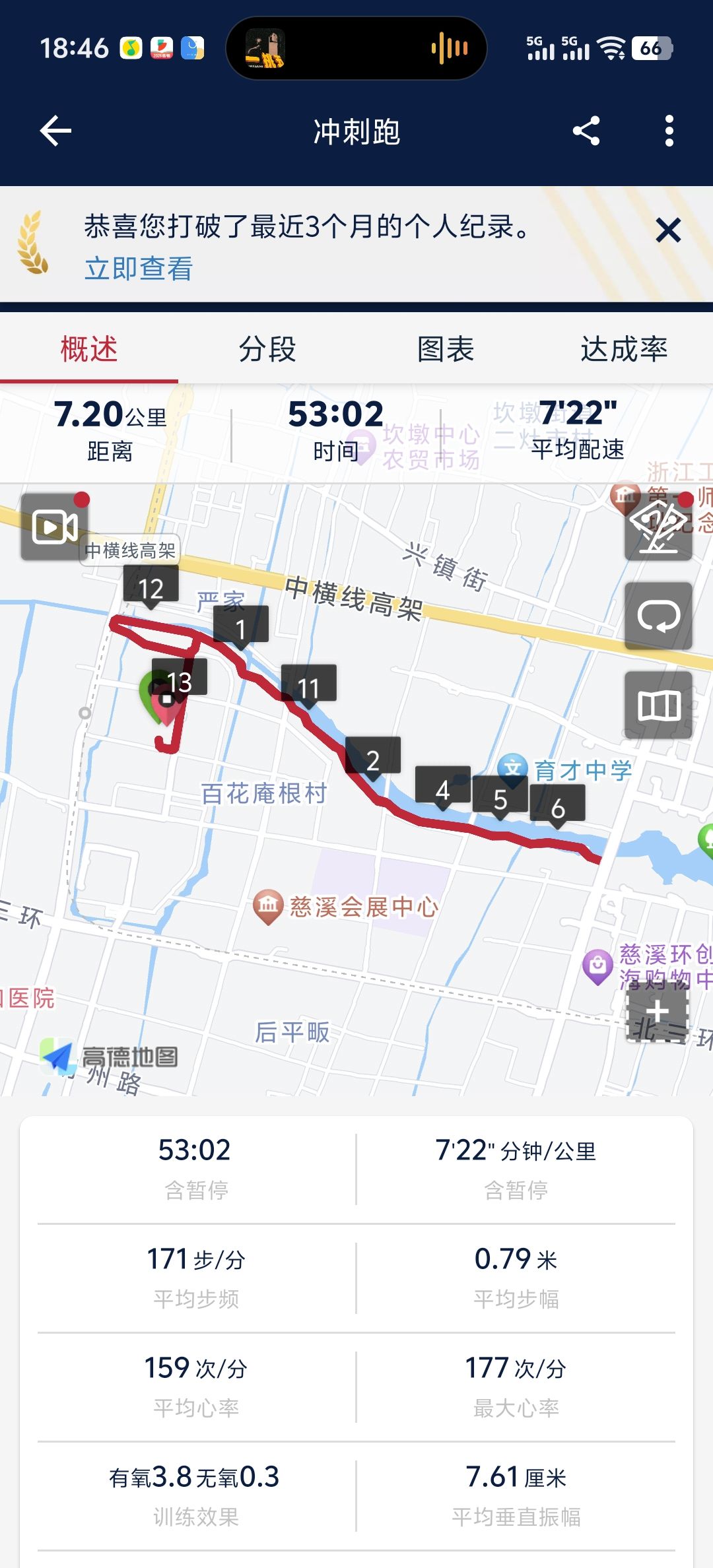Share this running activity
713x1568 pixels.
(x=586, y=131)
